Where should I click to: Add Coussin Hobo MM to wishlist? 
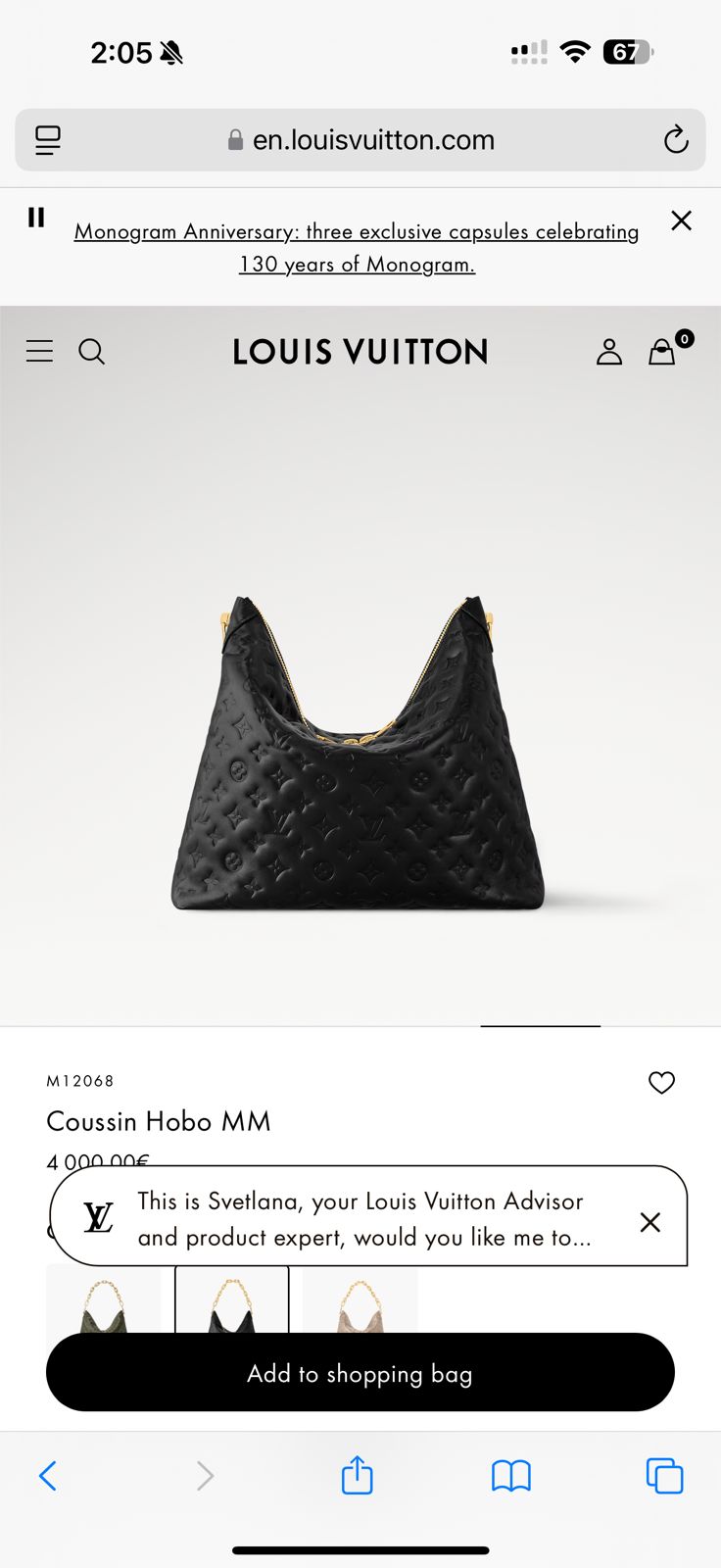point(662,1082)
